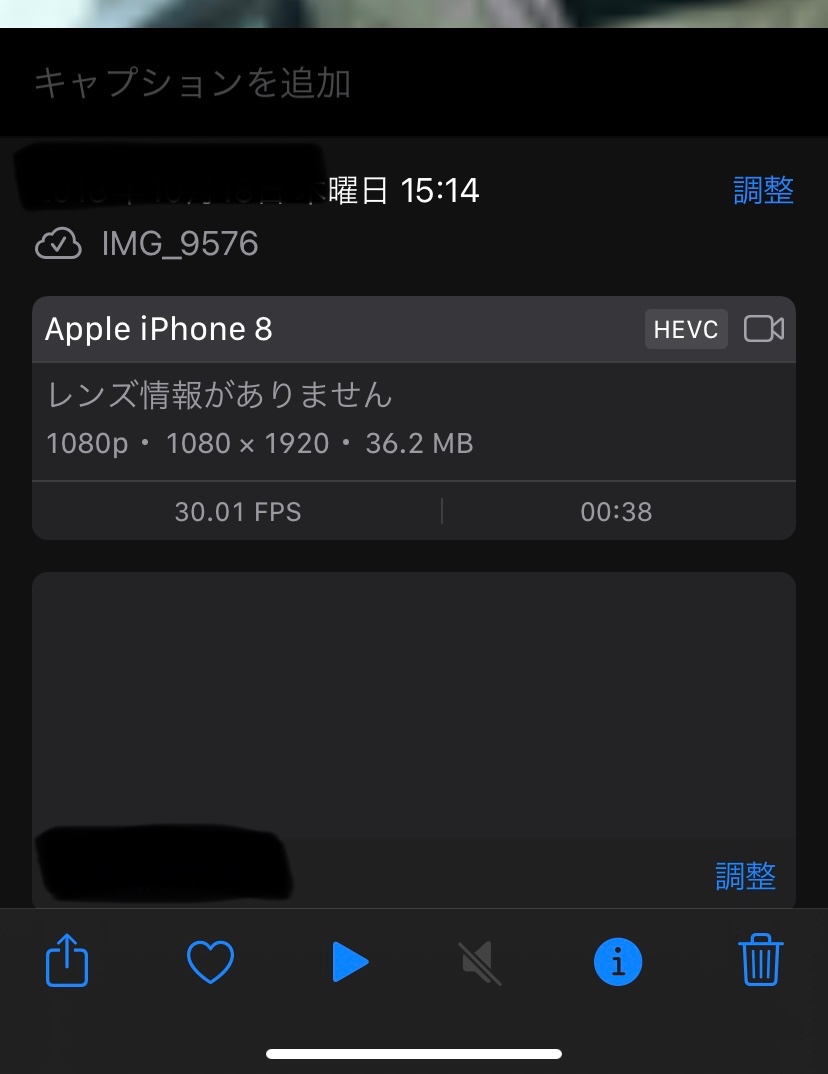Adjust the location via the map's 調整
The height and width of the screenshot is (1074, 828).
745,876
